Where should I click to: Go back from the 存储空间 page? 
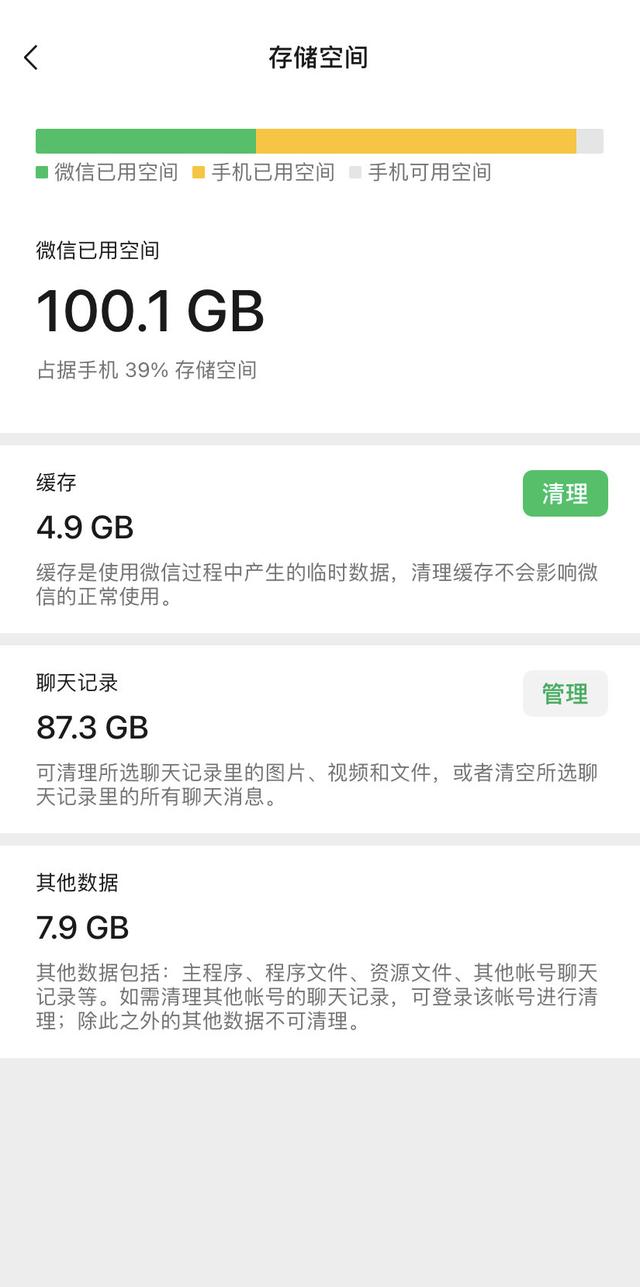31,58
